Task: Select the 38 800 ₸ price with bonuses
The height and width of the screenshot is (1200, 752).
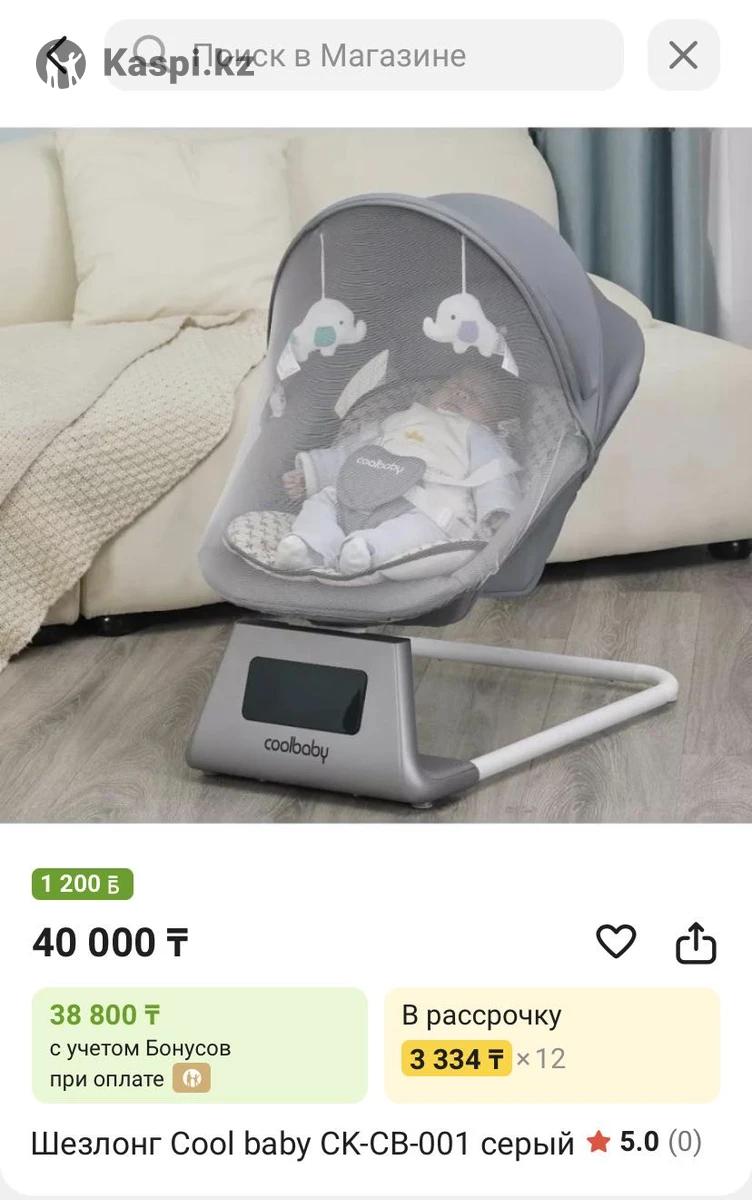Action: 200,1045
